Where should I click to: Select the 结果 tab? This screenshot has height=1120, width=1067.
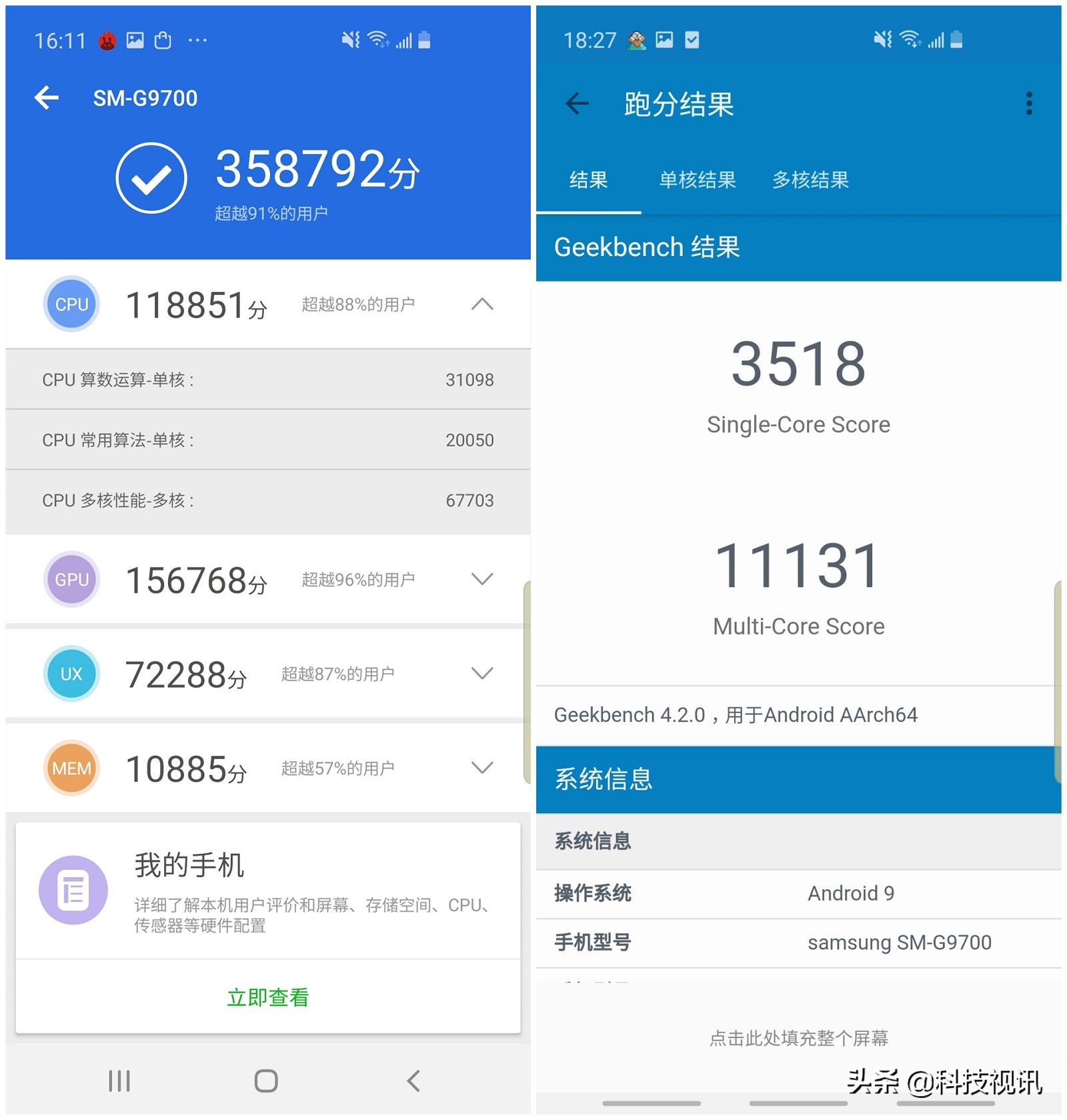pos(588,180)
